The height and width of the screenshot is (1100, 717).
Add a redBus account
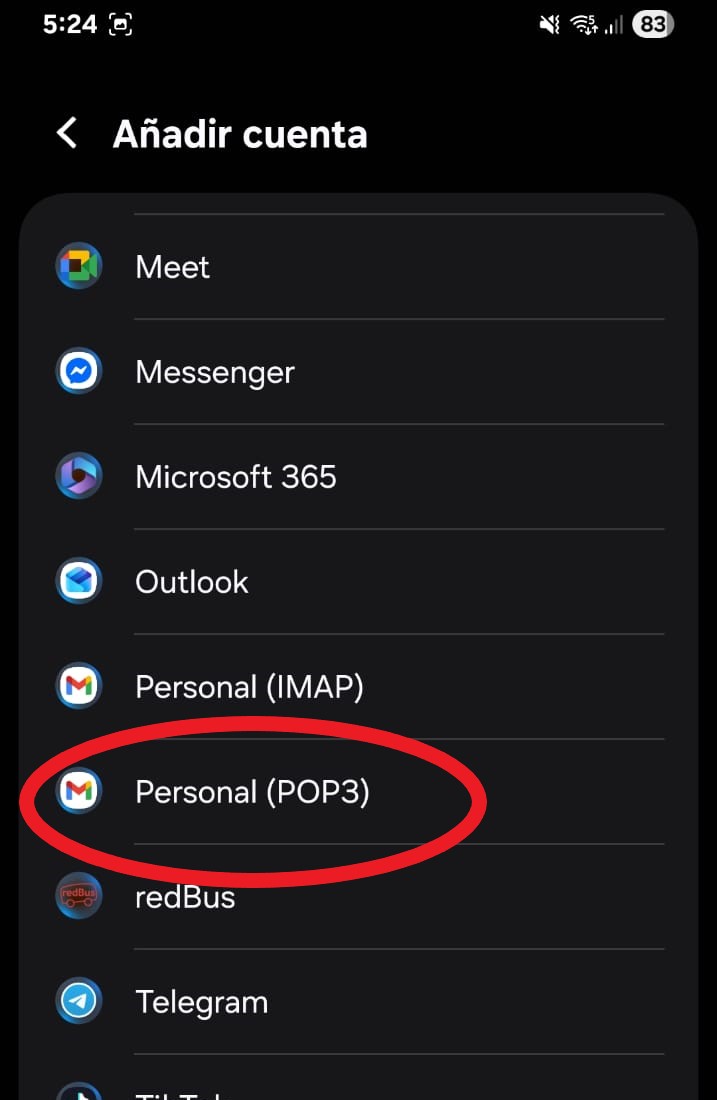pyautogui.click(x=185, y=897)
